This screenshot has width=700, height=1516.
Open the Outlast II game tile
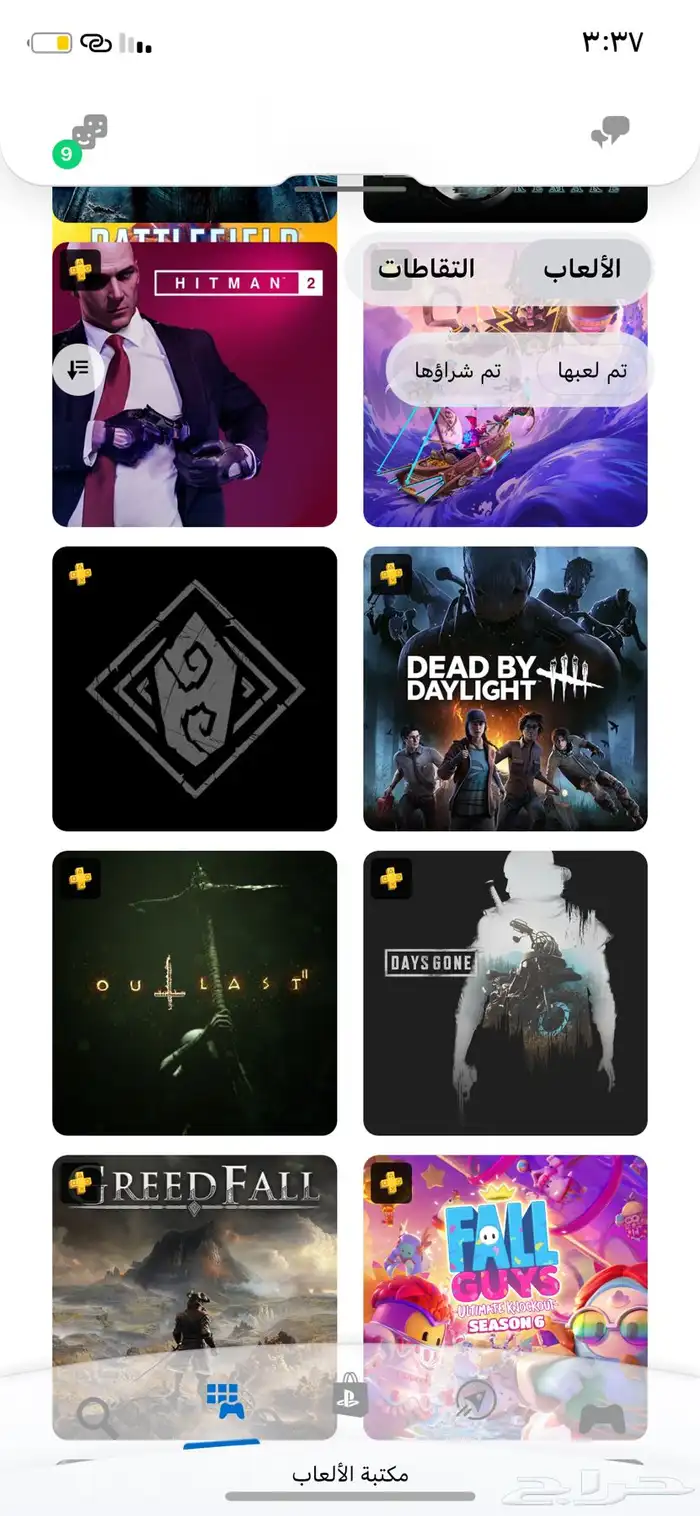[194, 992]
